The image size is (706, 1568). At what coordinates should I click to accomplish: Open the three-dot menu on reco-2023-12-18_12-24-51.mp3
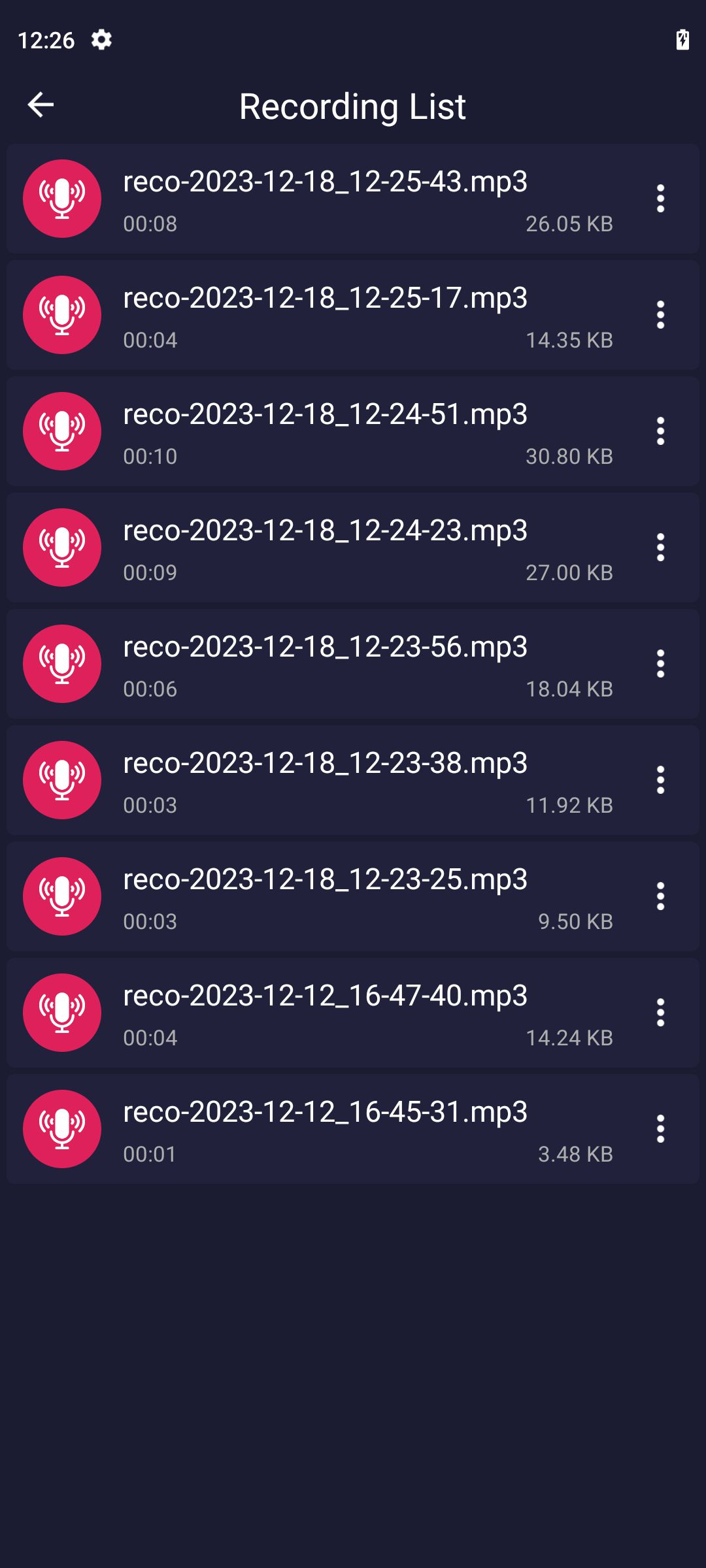tap(660, 431)
